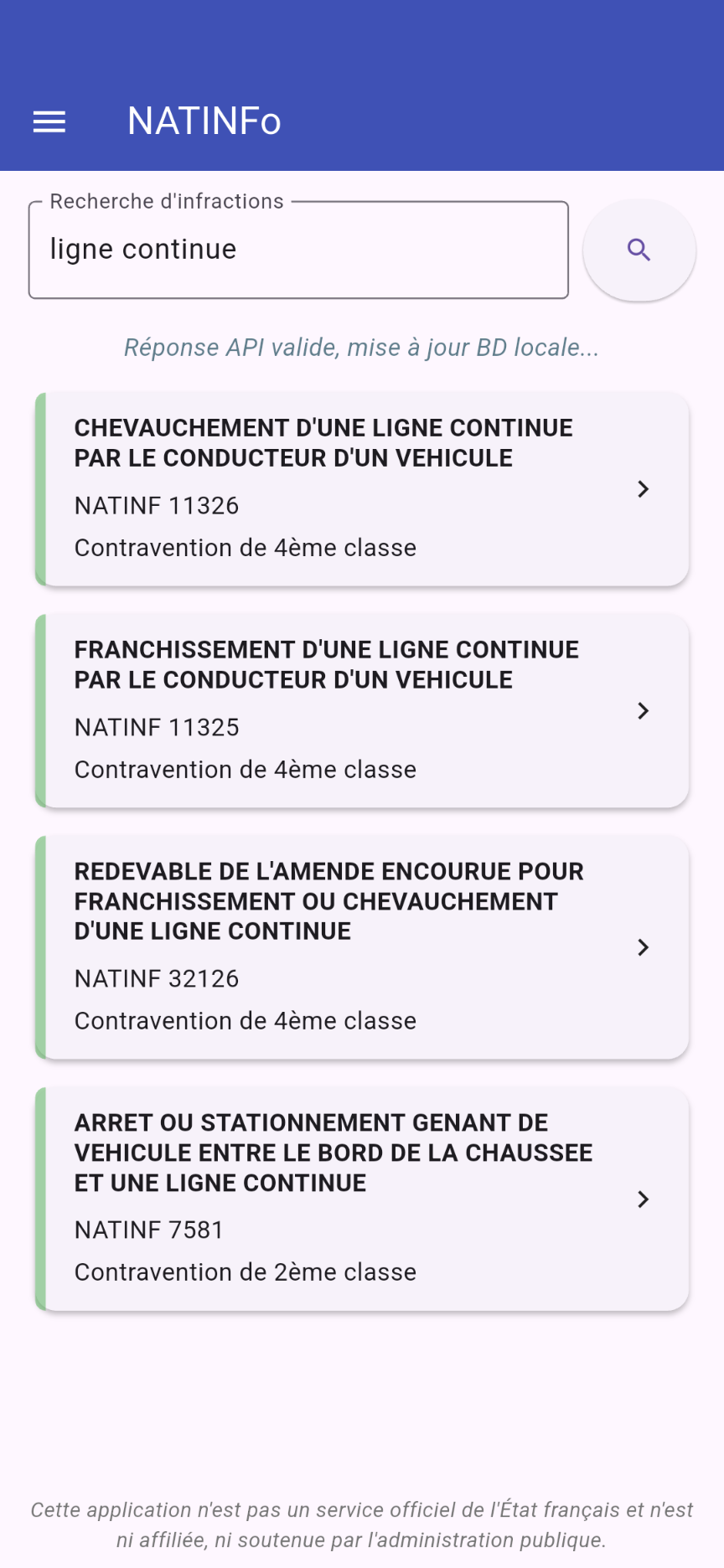724x1568 pixels.
Task: View details for NATINF 32126
Action: point(362,947)
